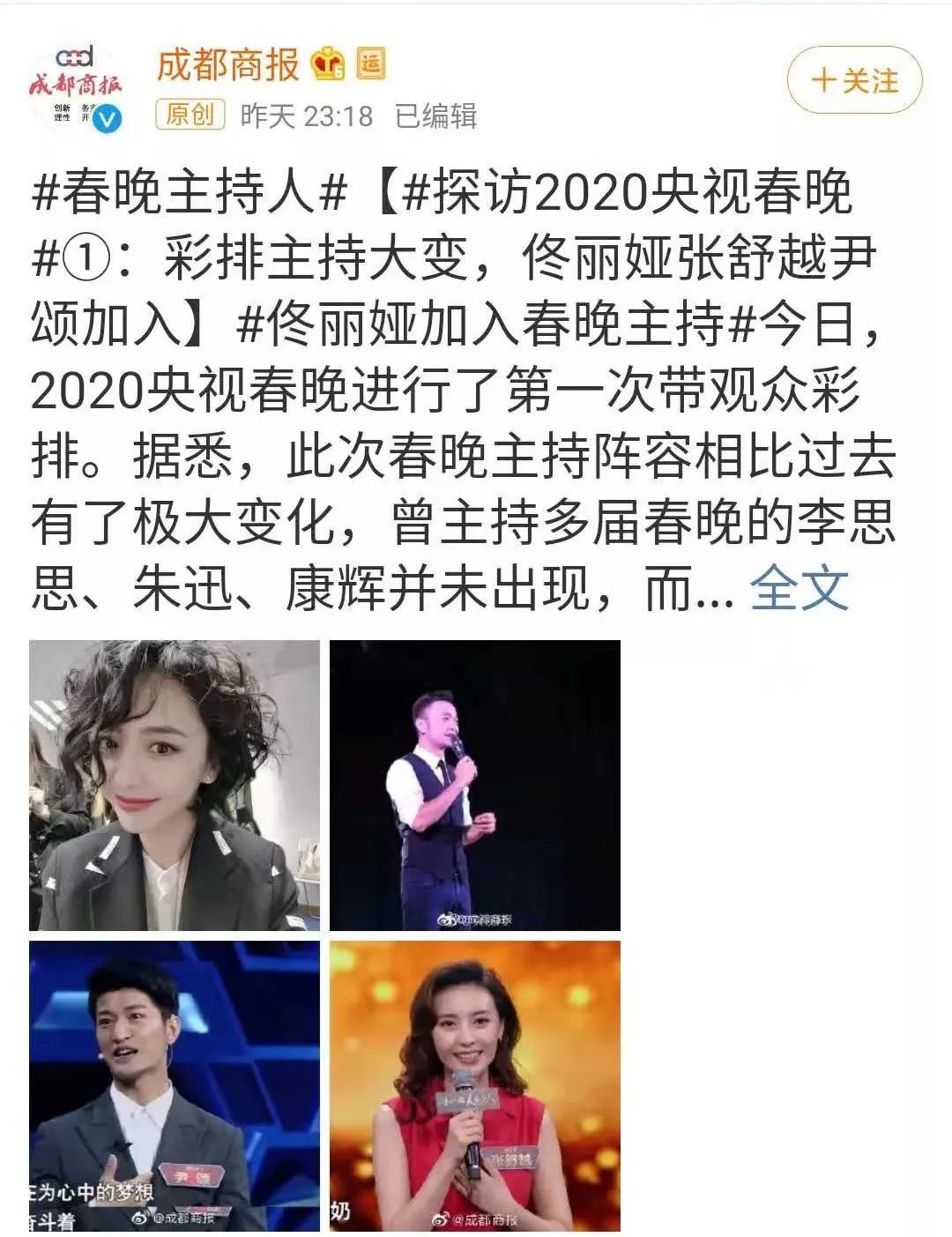View photo of man in vest on dark stage

point(474,785)
